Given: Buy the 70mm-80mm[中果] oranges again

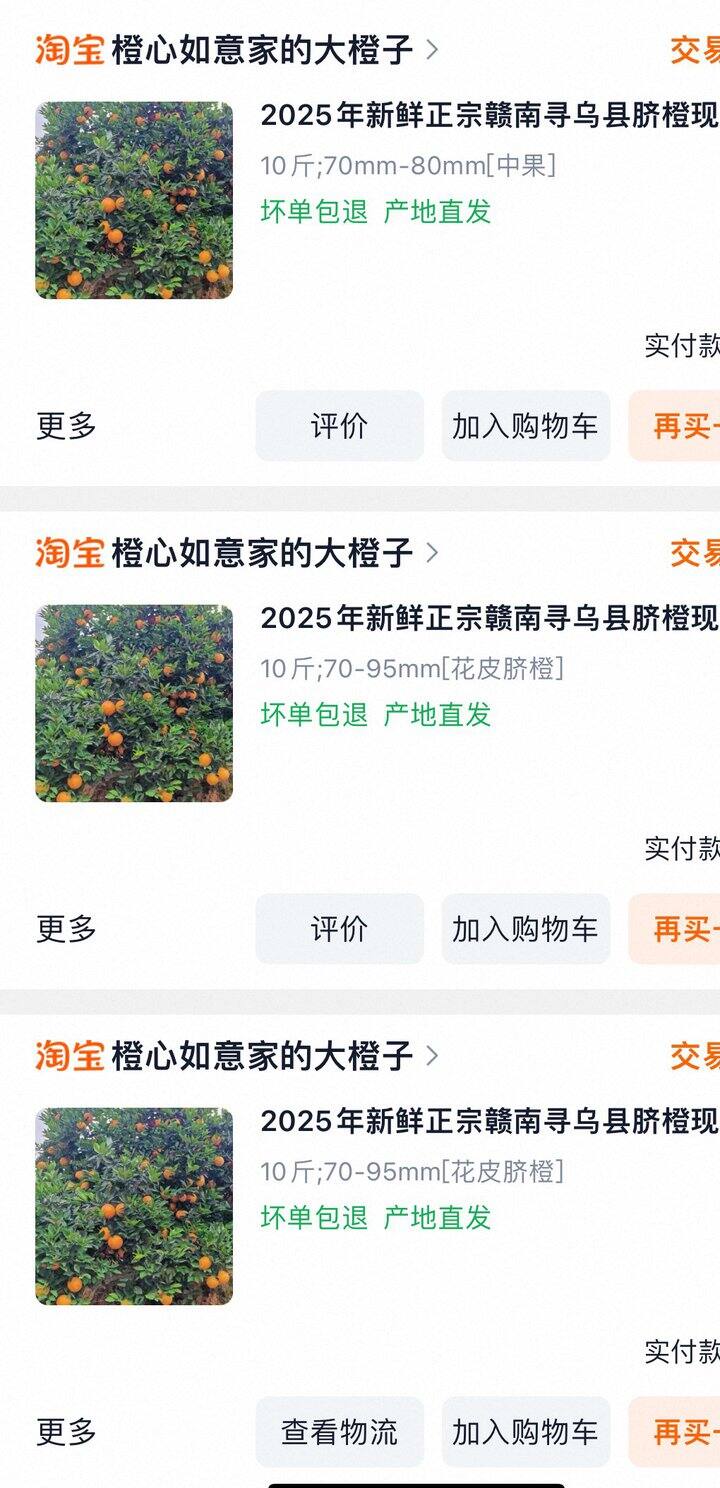Looking at the screenshot, I should (674, 426).
